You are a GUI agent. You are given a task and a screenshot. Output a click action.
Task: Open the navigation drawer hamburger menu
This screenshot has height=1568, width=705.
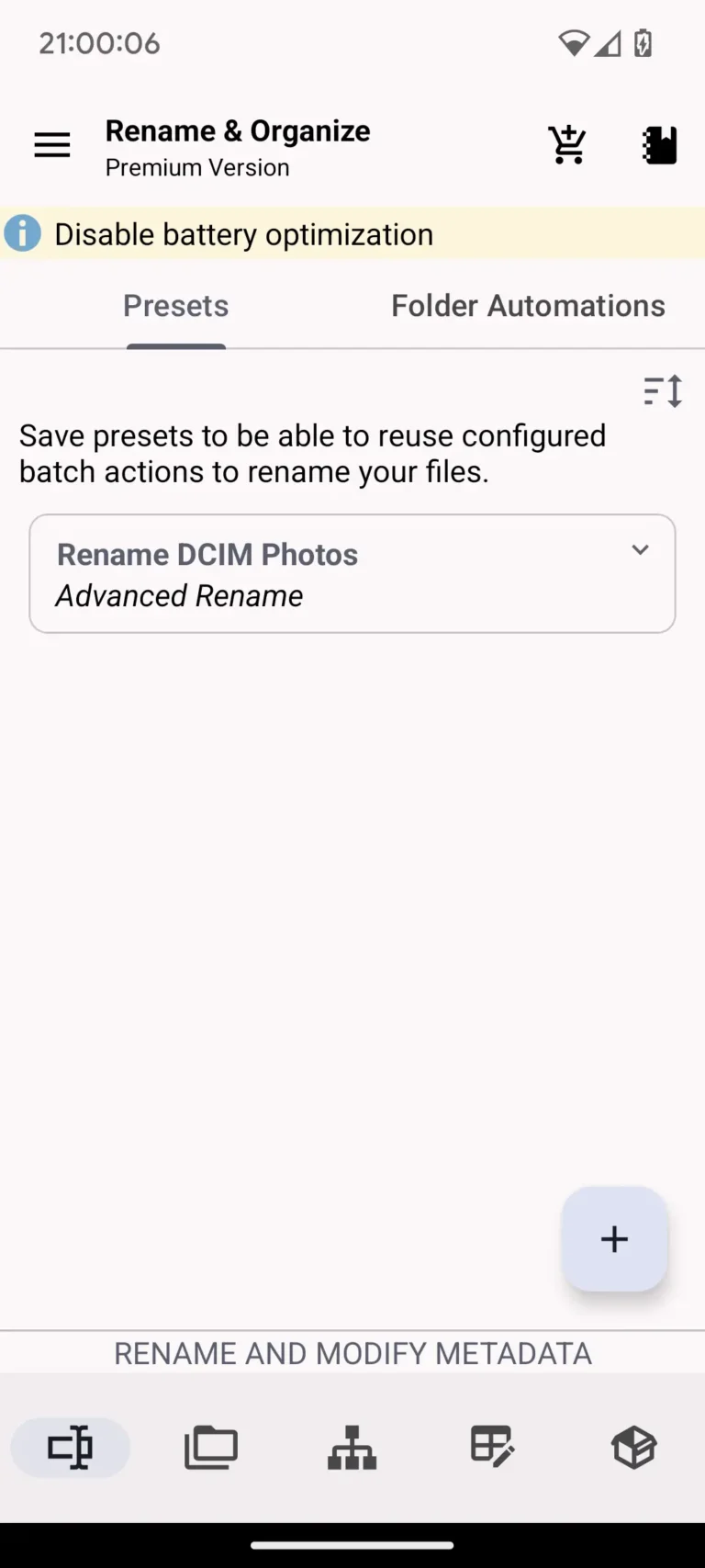[51, 144]
